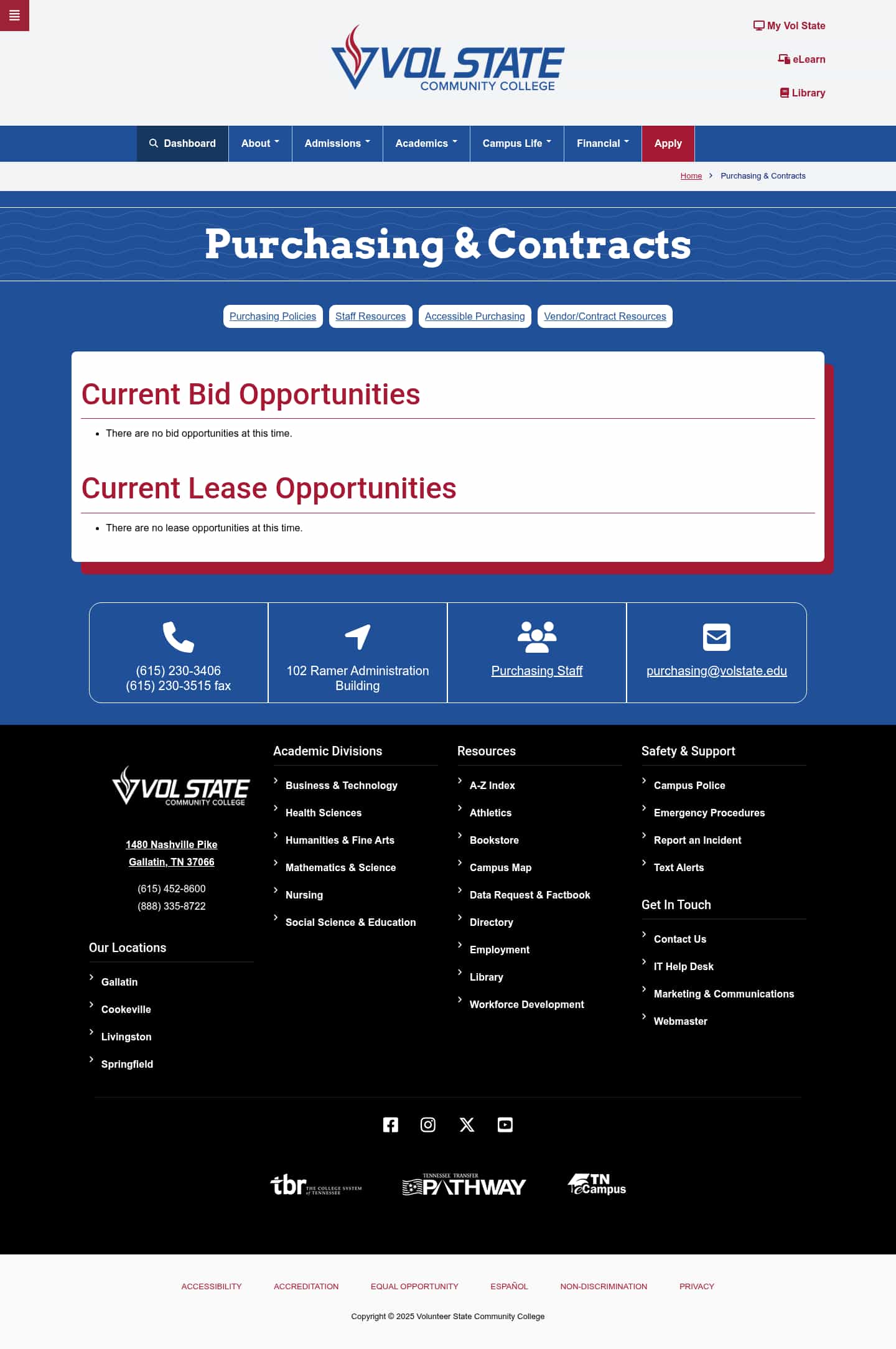
Task: Open the Purchasing Staff link
Action: tap(536, 671)
